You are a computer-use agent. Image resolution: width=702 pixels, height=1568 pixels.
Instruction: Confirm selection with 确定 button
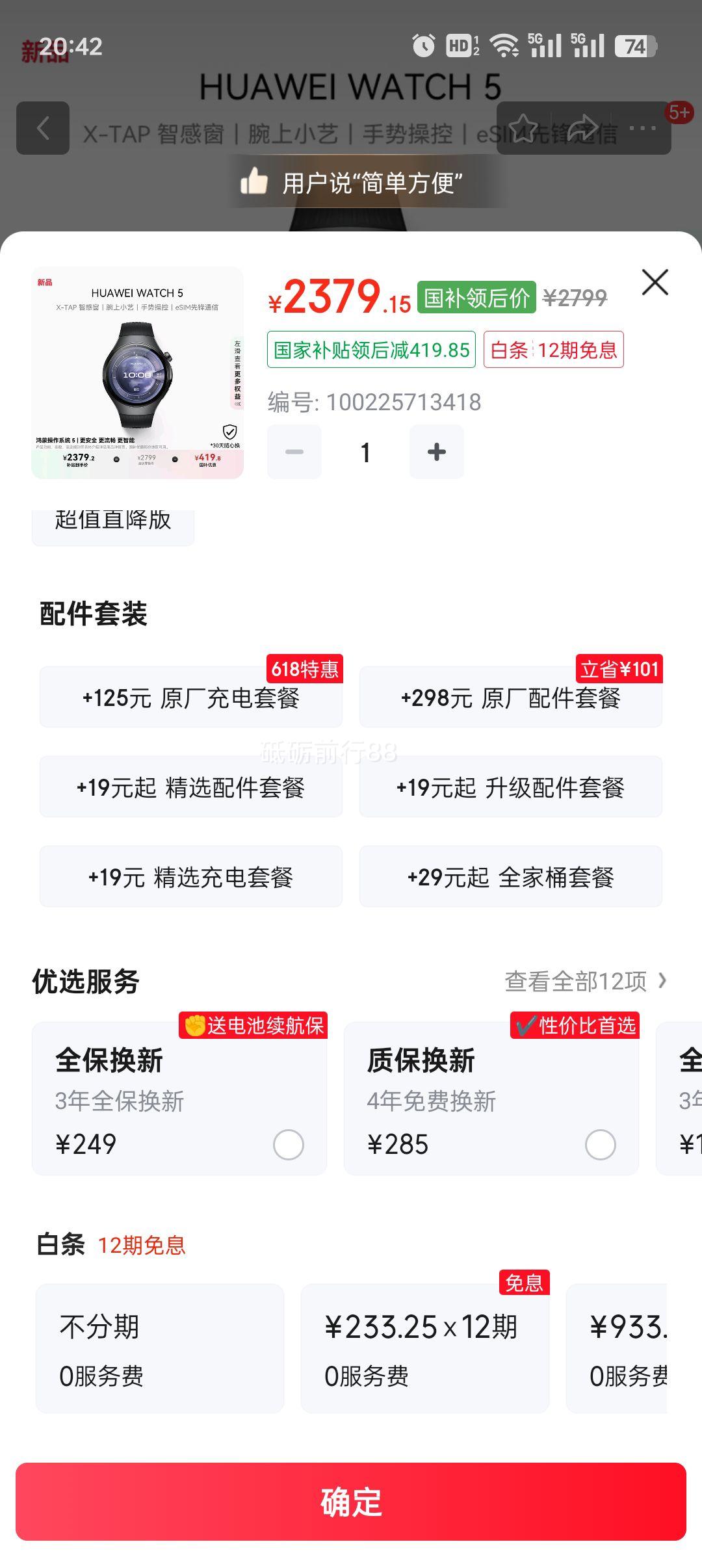351,1501
